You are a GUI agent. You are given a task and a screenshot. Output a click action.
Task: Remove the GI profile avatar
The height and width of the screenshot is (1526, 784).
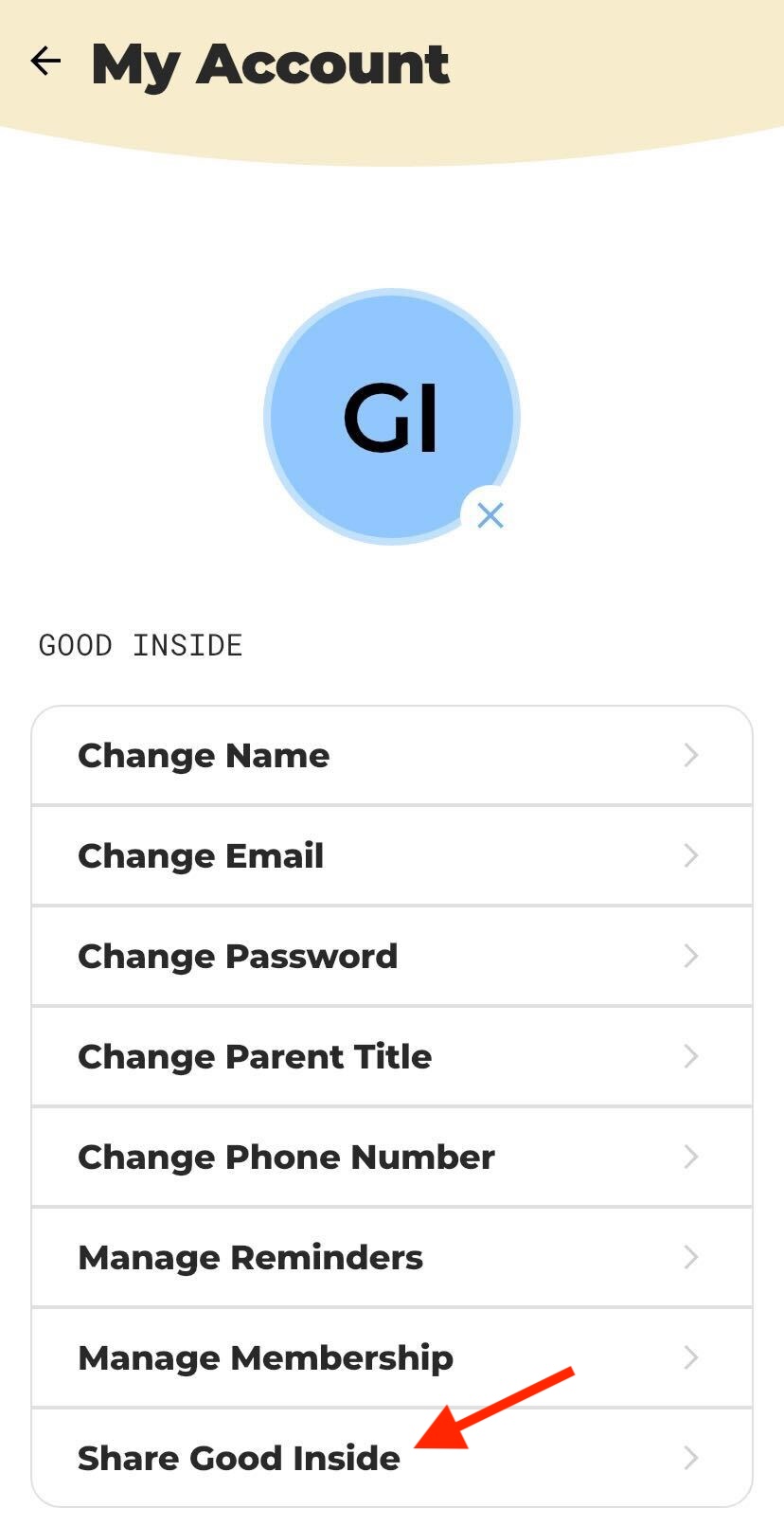490,515
